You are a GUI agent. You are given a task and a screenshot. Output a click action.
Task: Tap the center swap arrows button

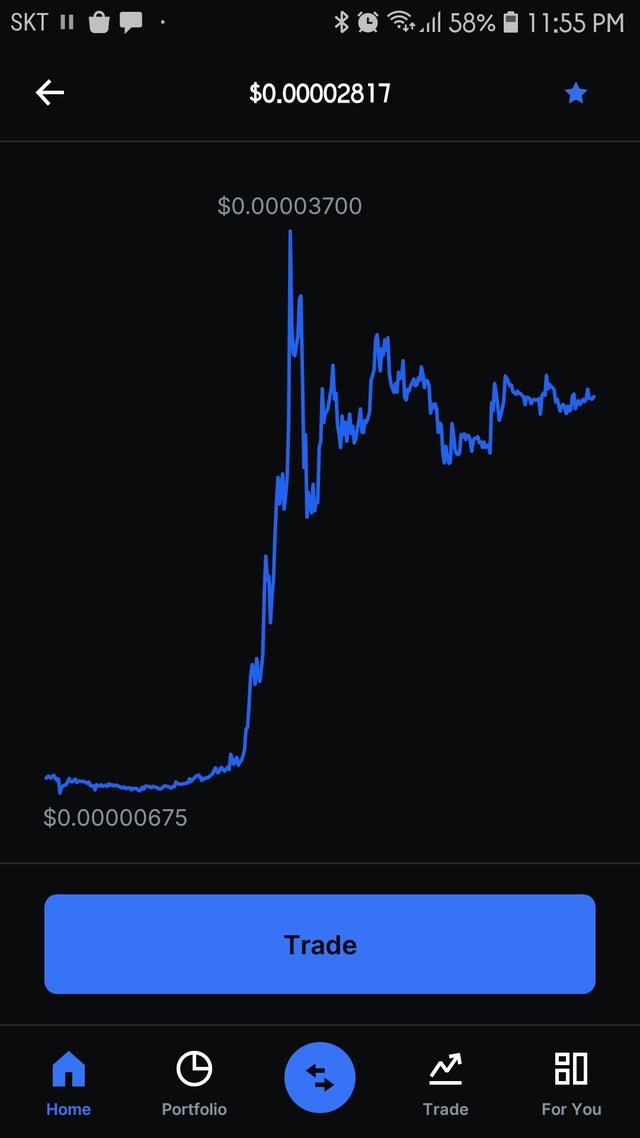tap(320, 1077)
